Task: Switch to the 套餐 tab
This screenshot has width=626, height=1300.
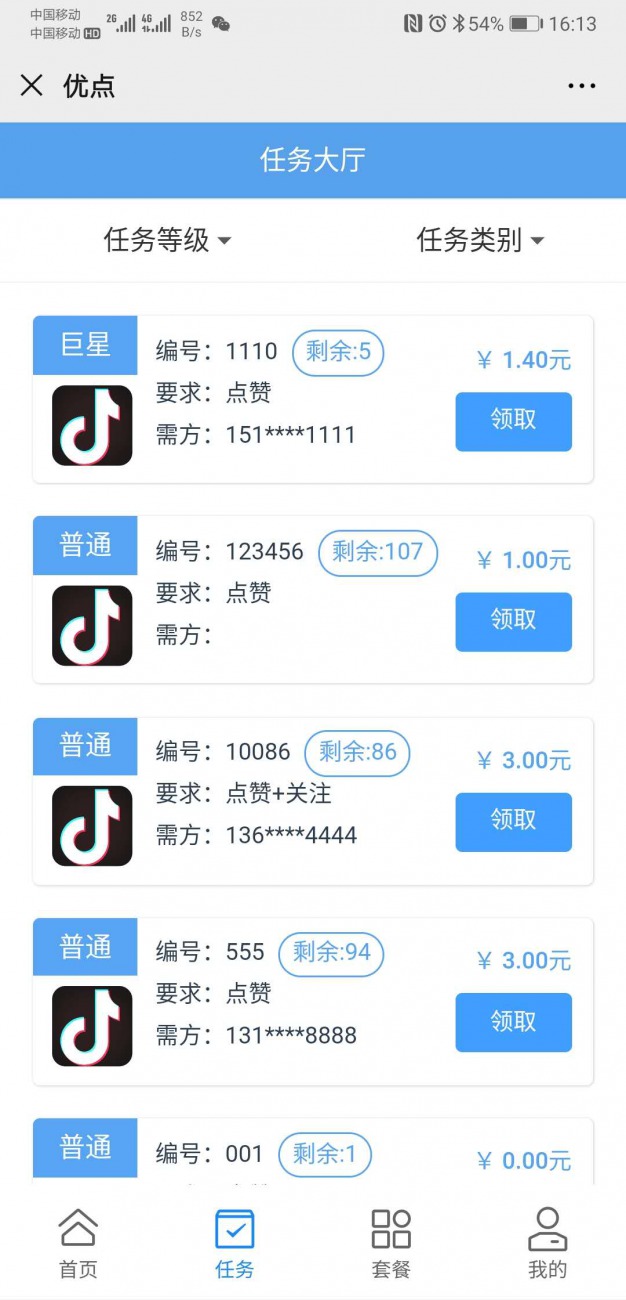Action: [391, 1243]
